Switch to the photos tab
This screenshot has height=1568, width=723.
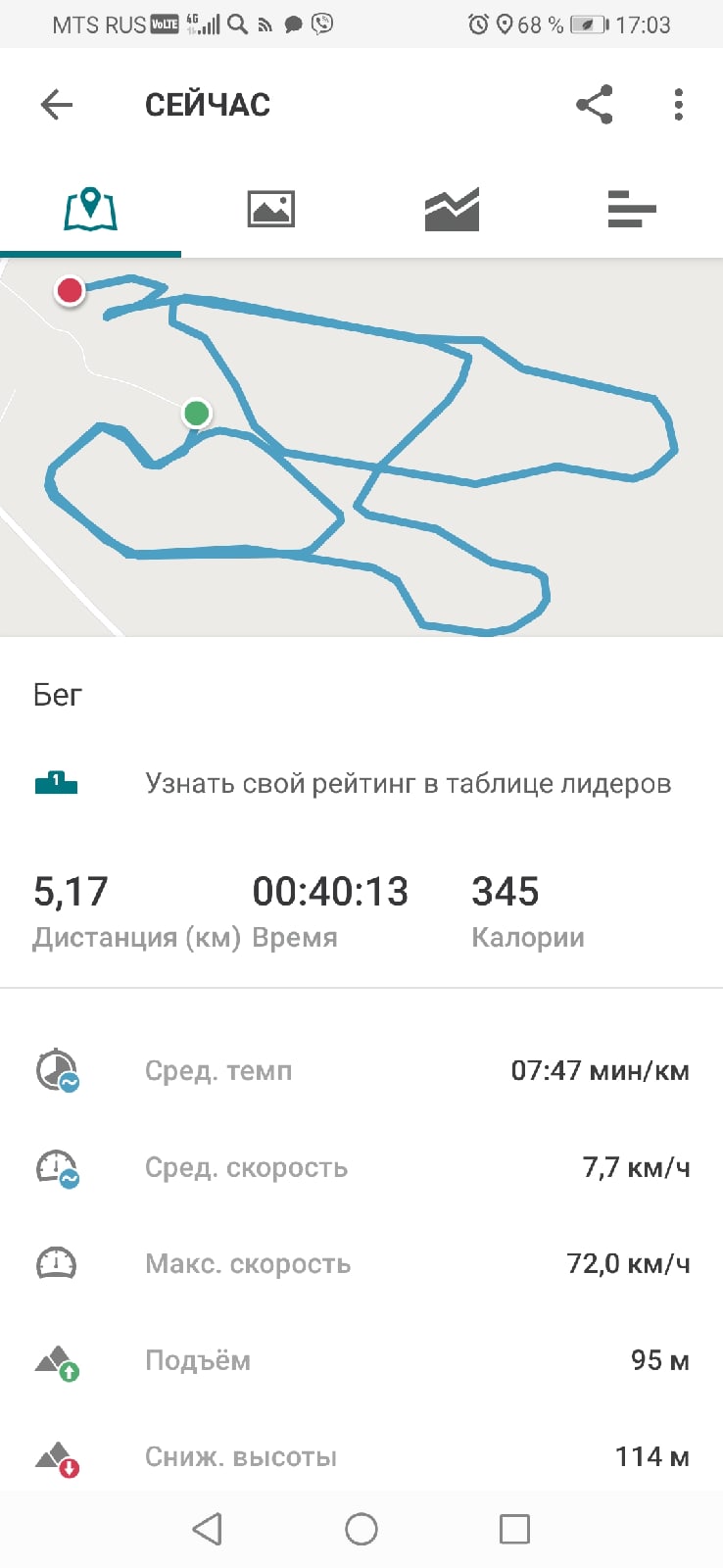click(271, 209)
